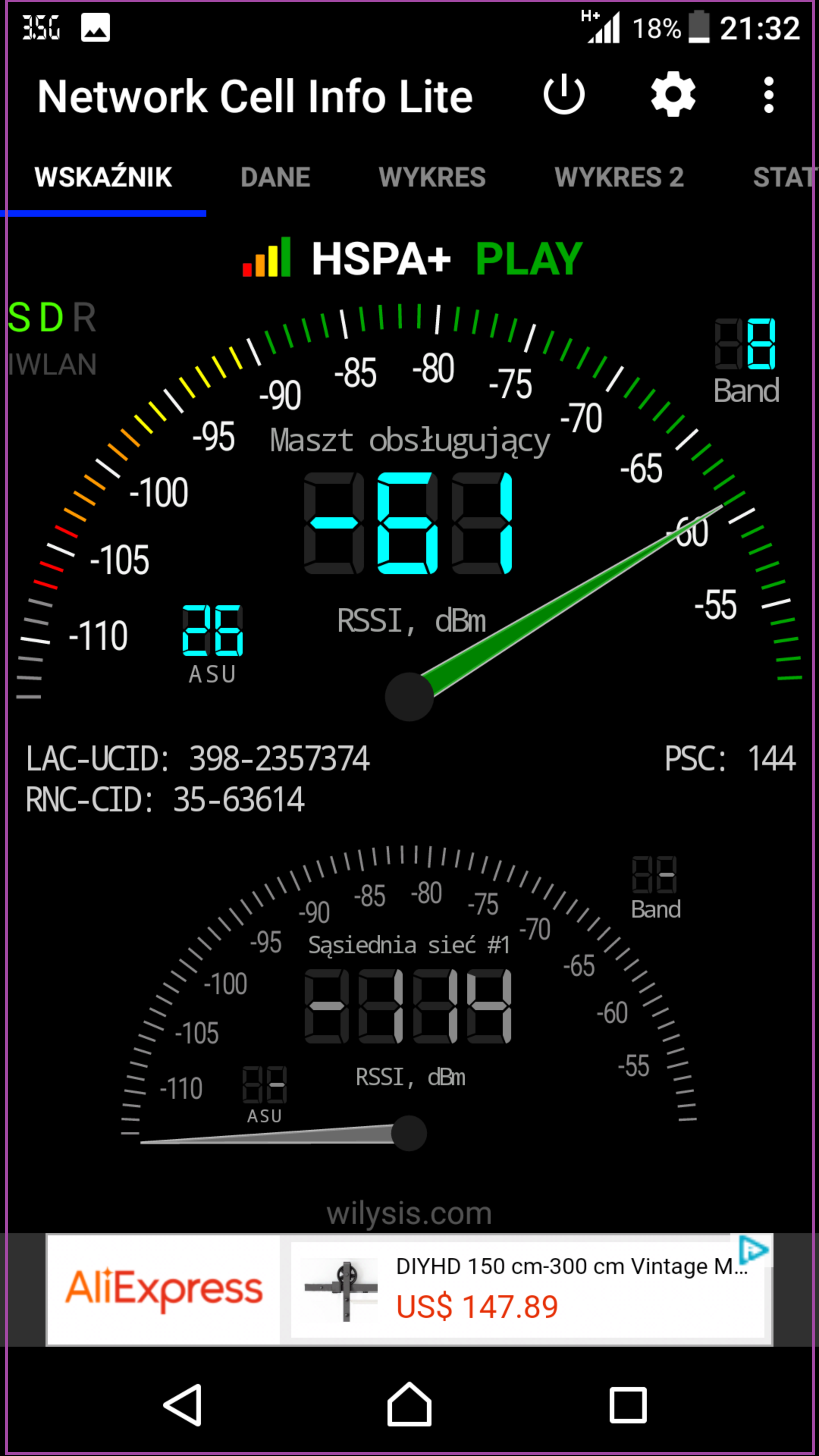Open the three-dot overflow menu
The image size is (819, 1456).
(768, 94)
